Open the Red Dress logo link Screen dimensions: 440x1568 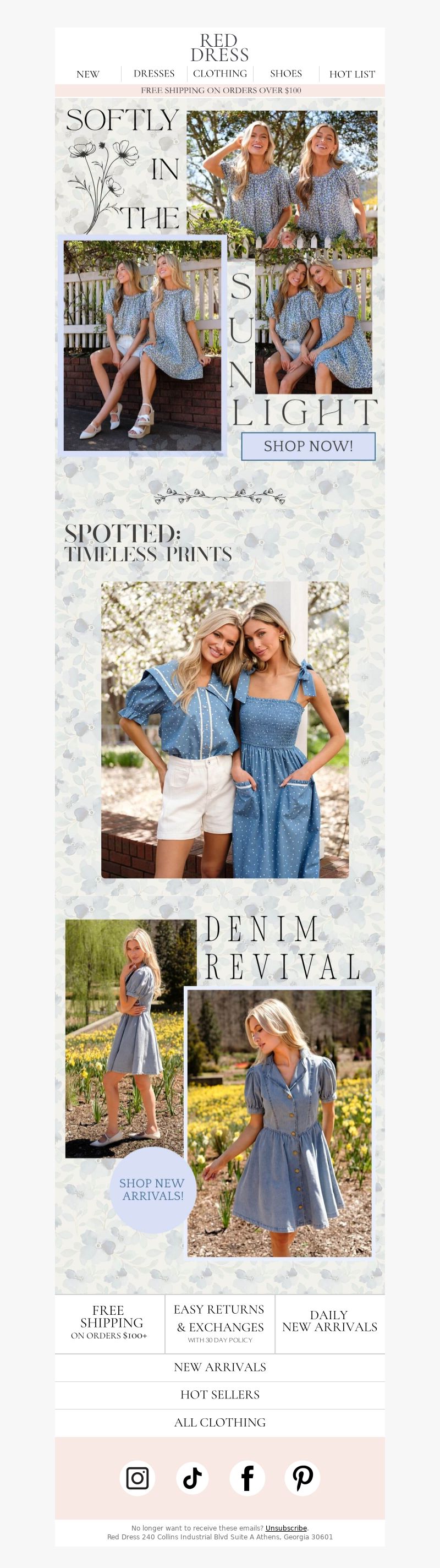point(219,47)
